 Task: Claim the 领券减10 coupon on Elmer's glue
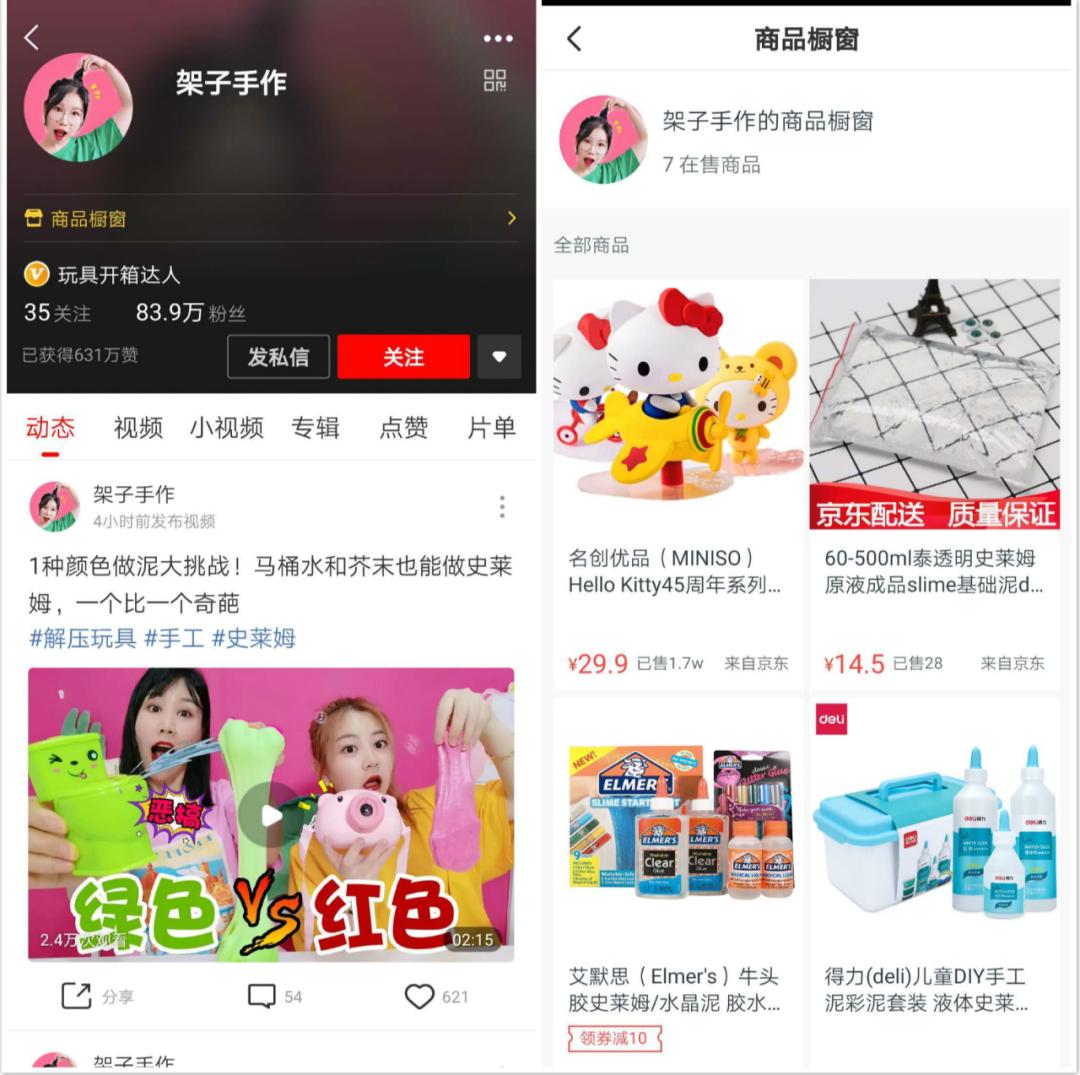pos(615,1038)
